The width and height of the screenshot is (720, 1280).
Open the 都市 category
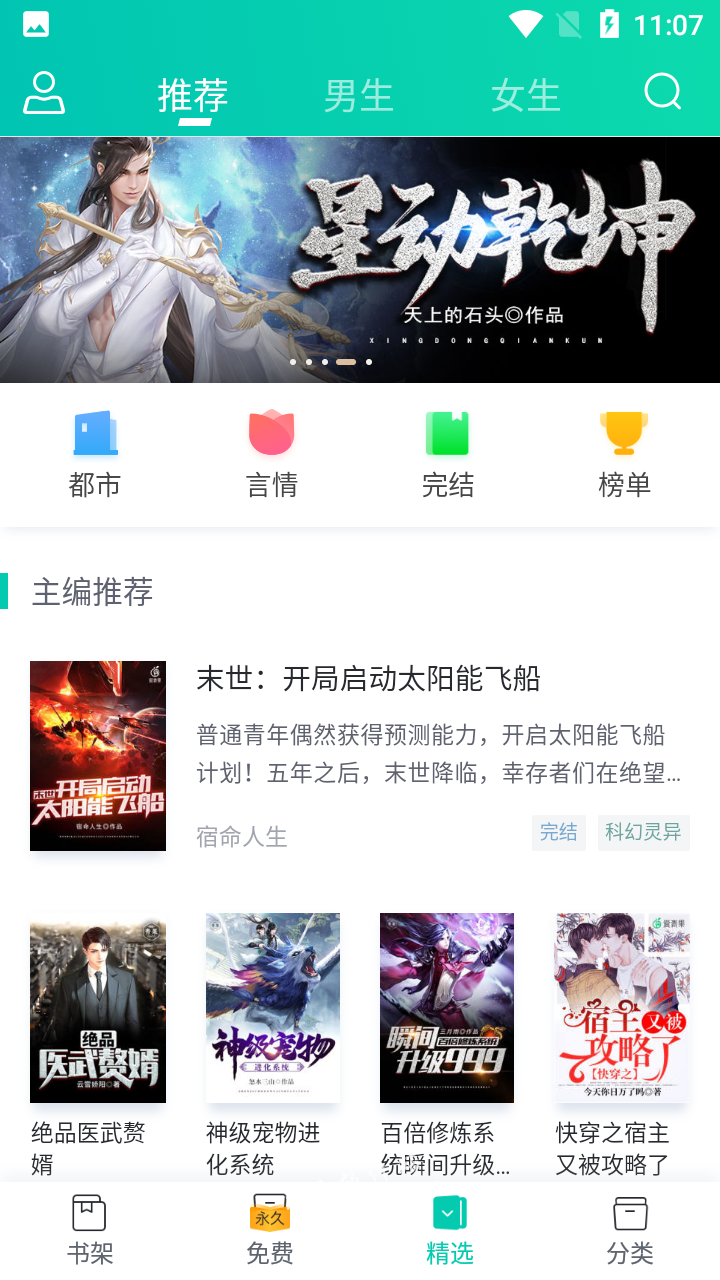pyautogui.click(x=95, y=455)
